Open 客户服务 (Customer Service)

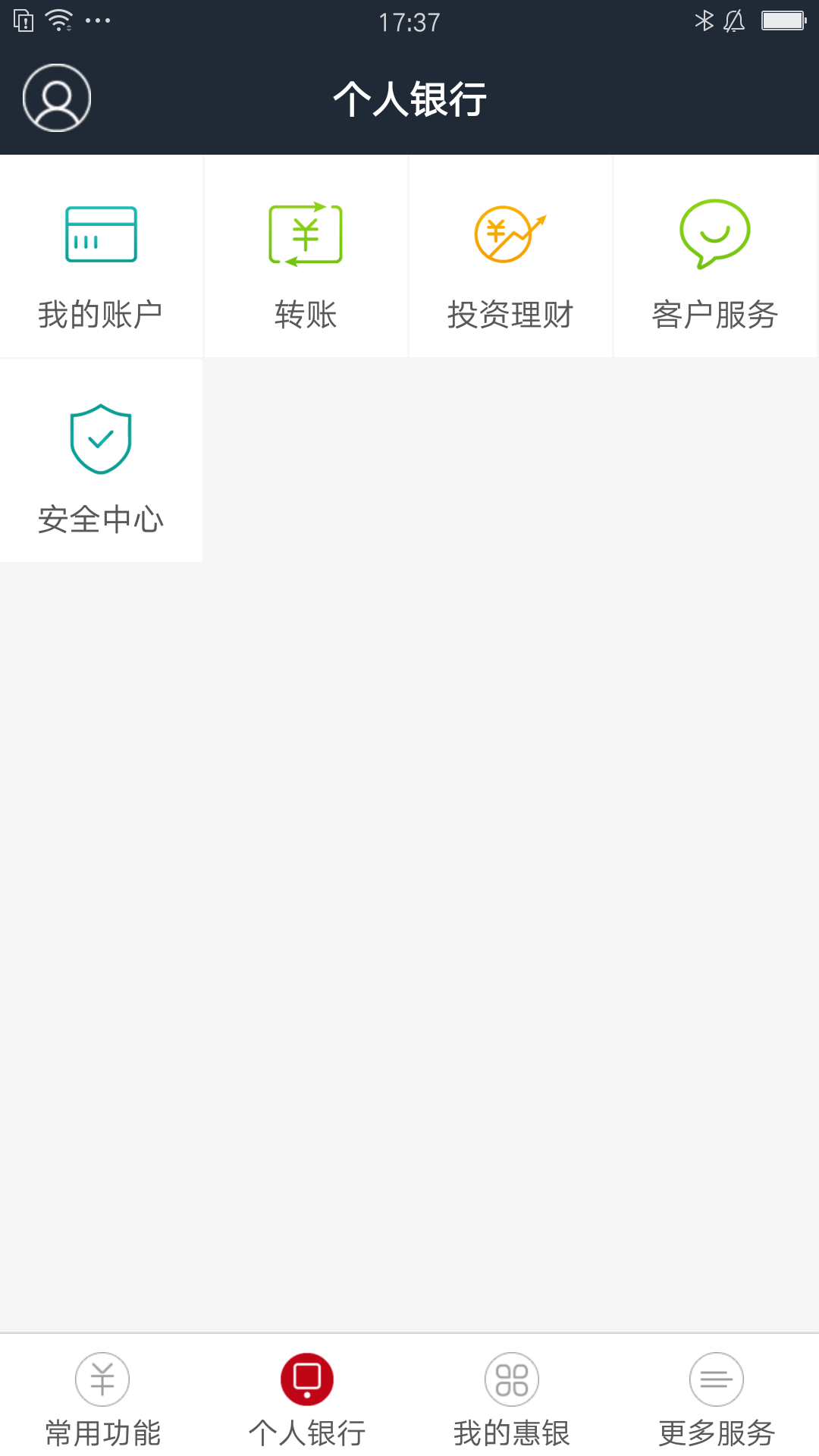[715, 257]
